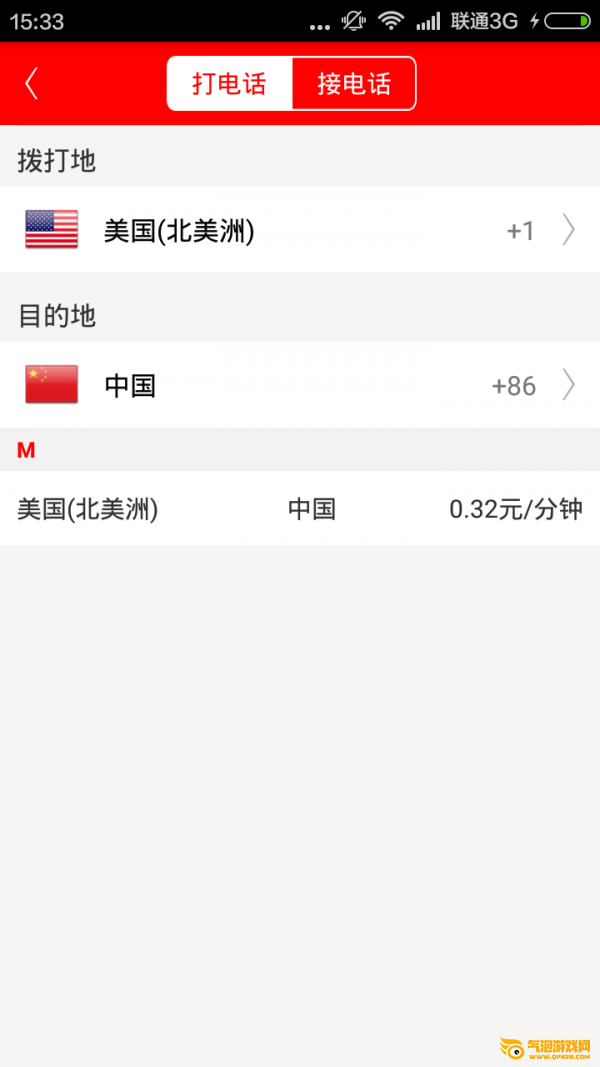Go back using the top-left arrow
Viewport: 600px width, 1067px height.
click(32, 83)
